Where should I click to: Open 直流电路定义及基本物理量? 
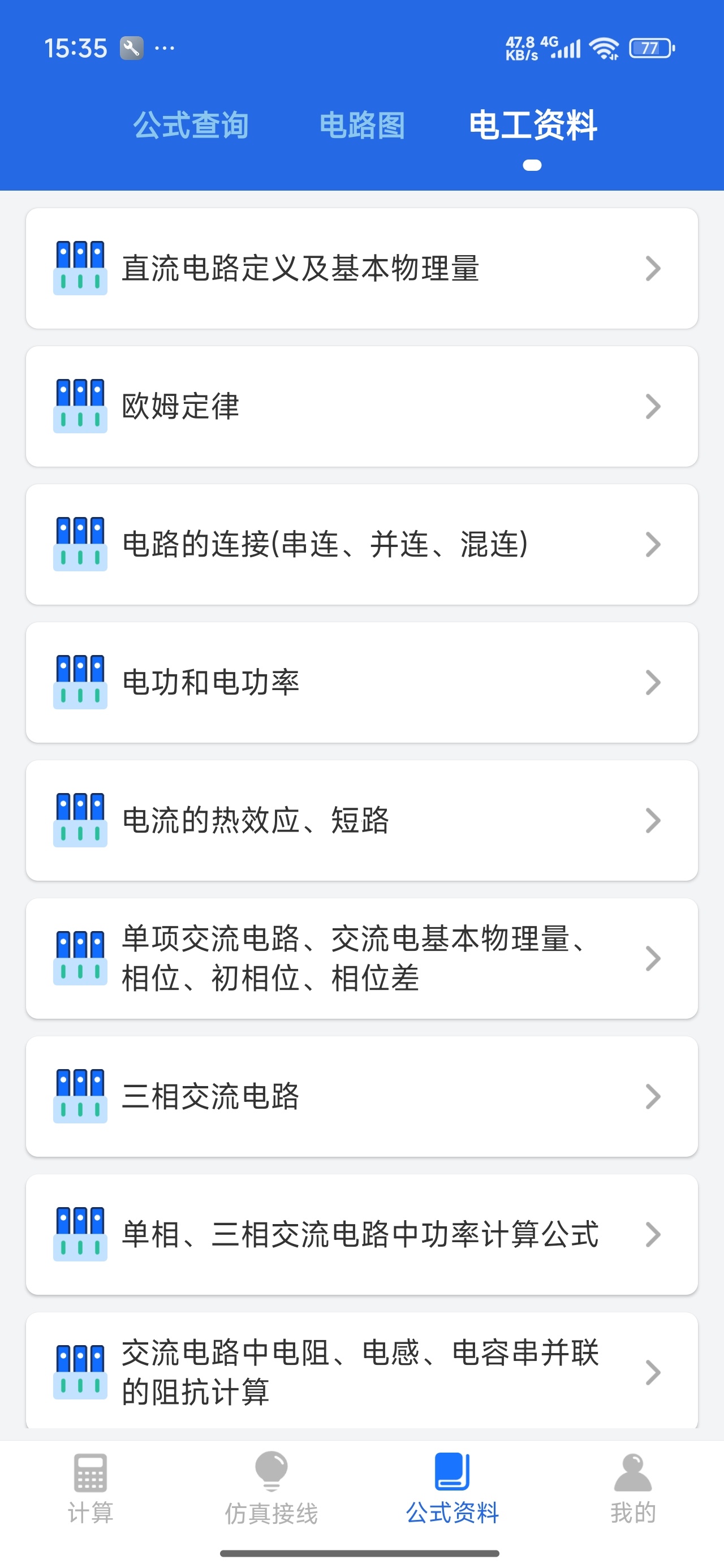click(361, 269)
